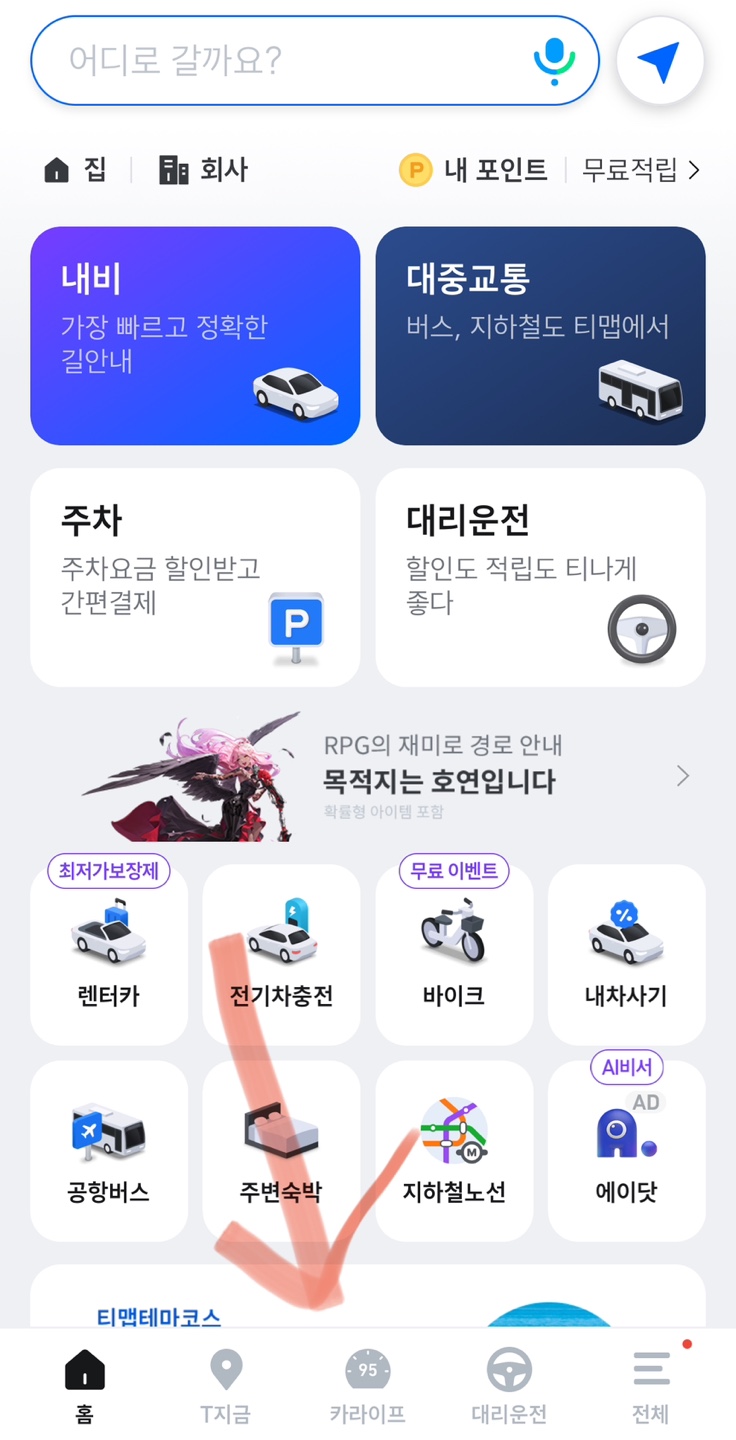Open the 대중교통 card

coord(540,336)
